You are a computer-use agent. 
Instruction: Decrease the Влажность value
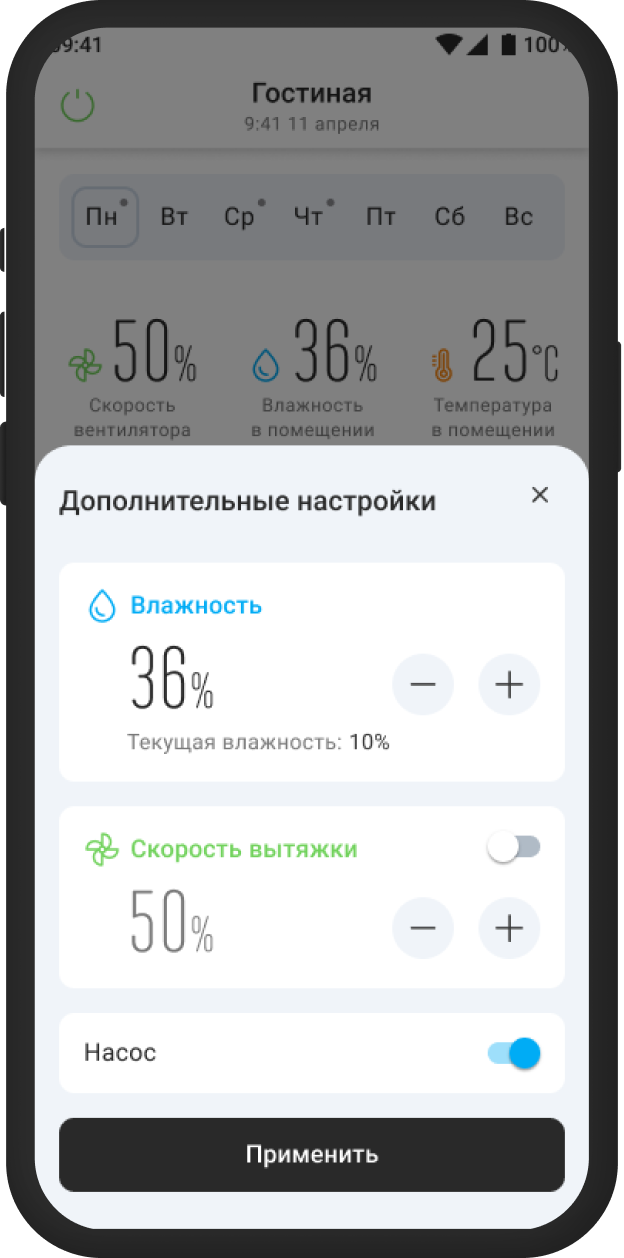(423, 685)
